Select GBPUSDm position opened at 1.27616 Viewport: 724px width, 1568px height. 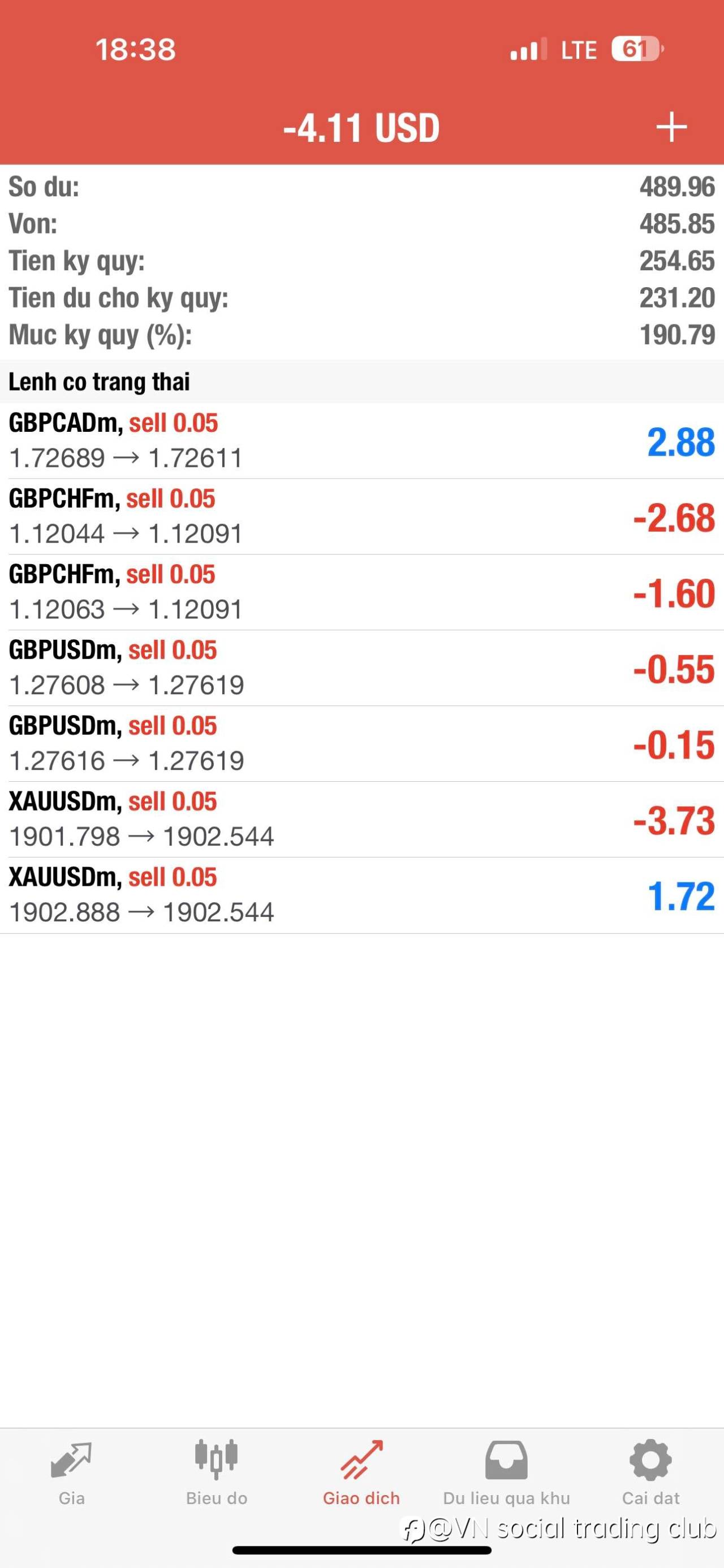[x=361, y=744]
